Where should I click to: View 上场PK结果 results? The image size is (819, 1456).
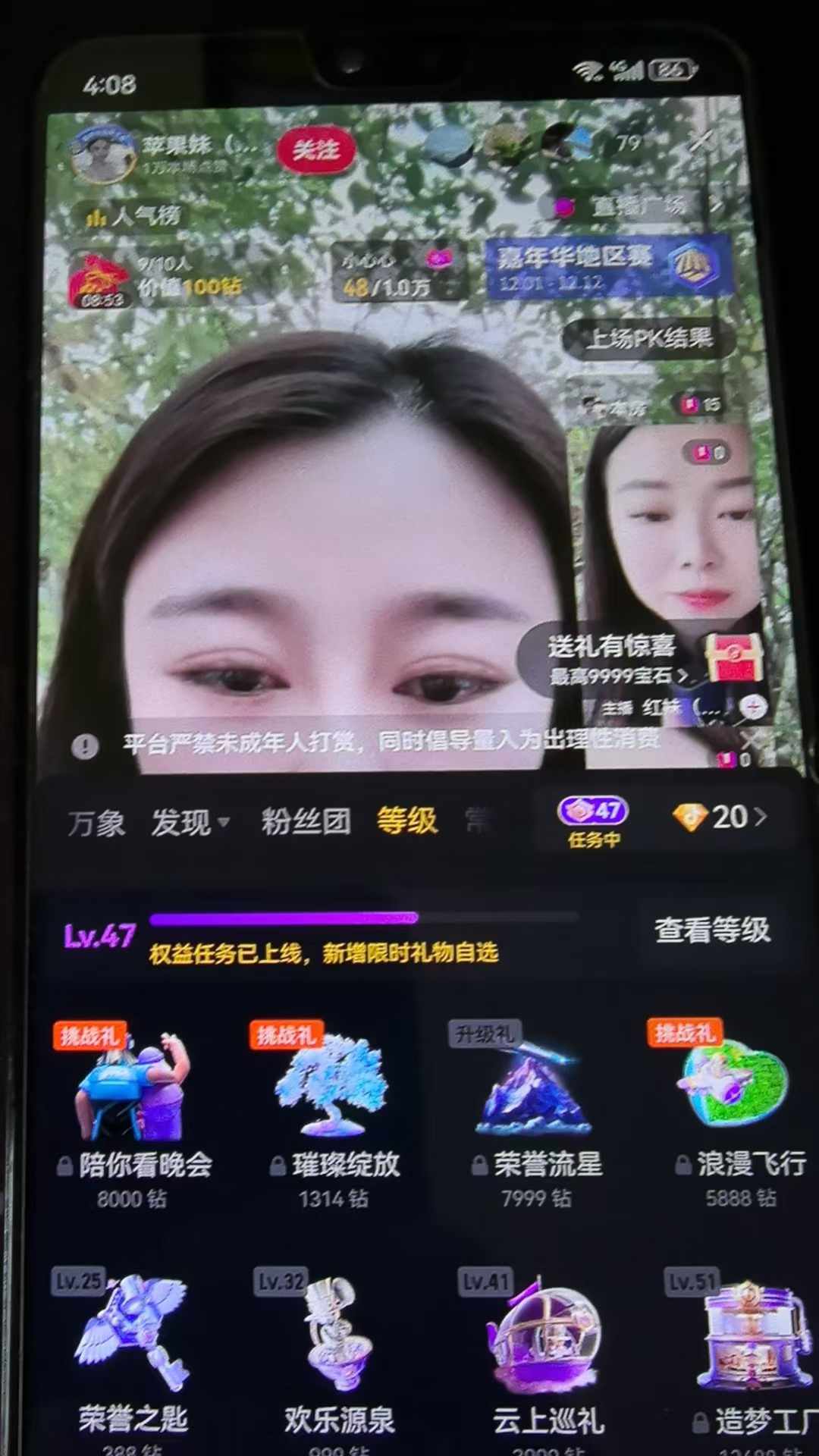click(648, 337)
